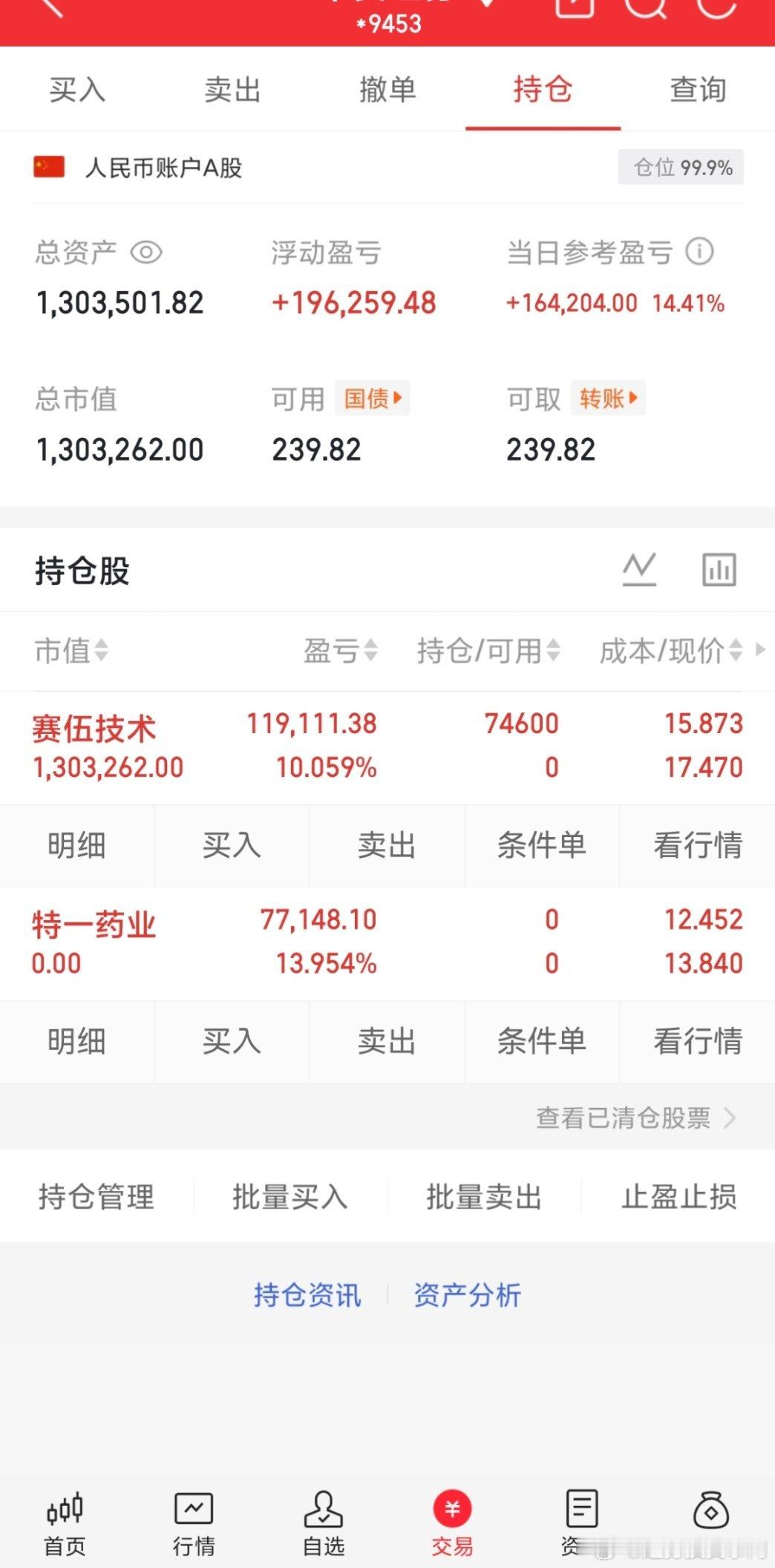This screenshot has height=1568, width=775.
Task: Tap the refresh icon in the top bar
Action: [715, 7]
